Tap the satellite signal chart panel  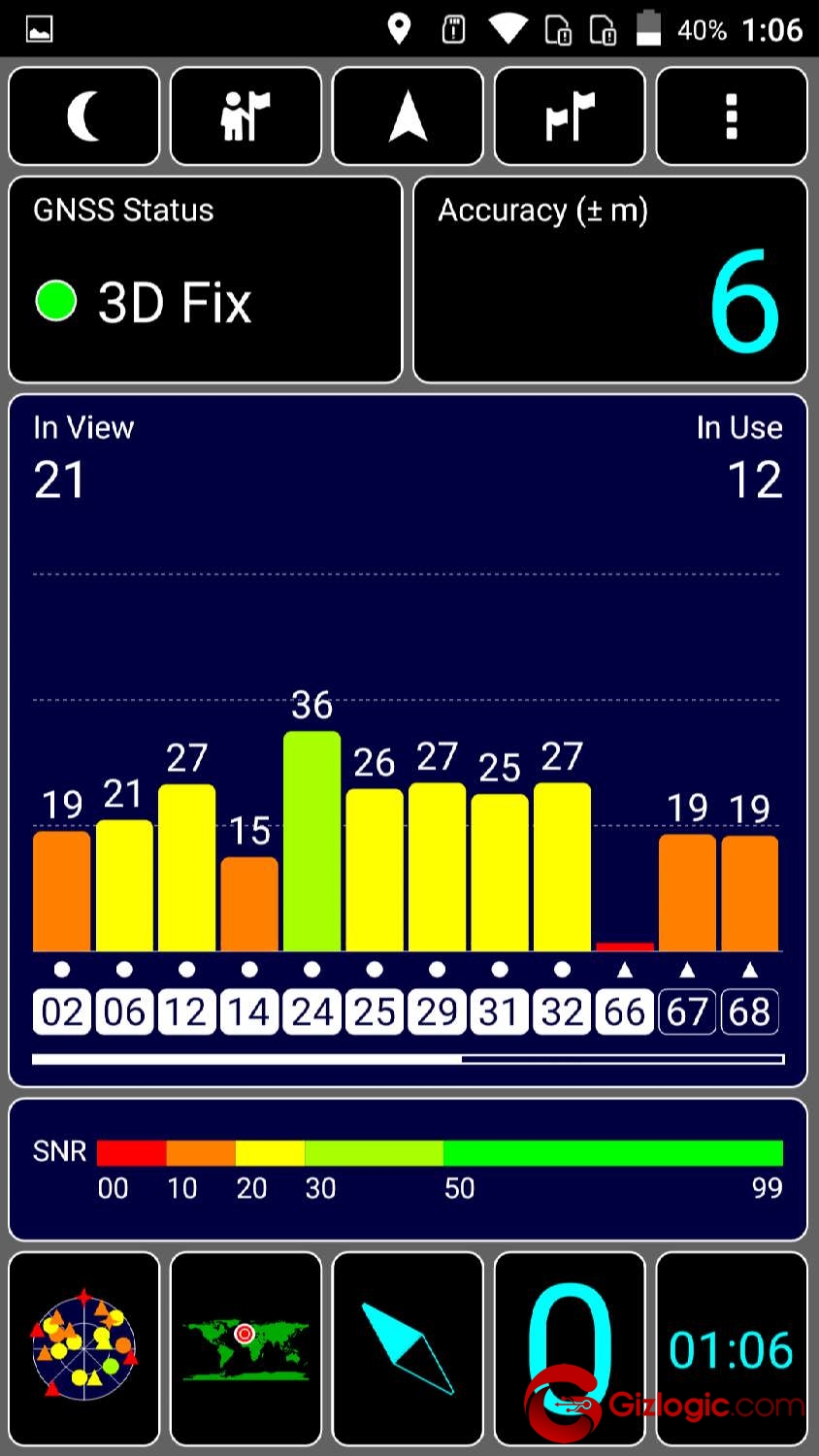pos(408,740)
